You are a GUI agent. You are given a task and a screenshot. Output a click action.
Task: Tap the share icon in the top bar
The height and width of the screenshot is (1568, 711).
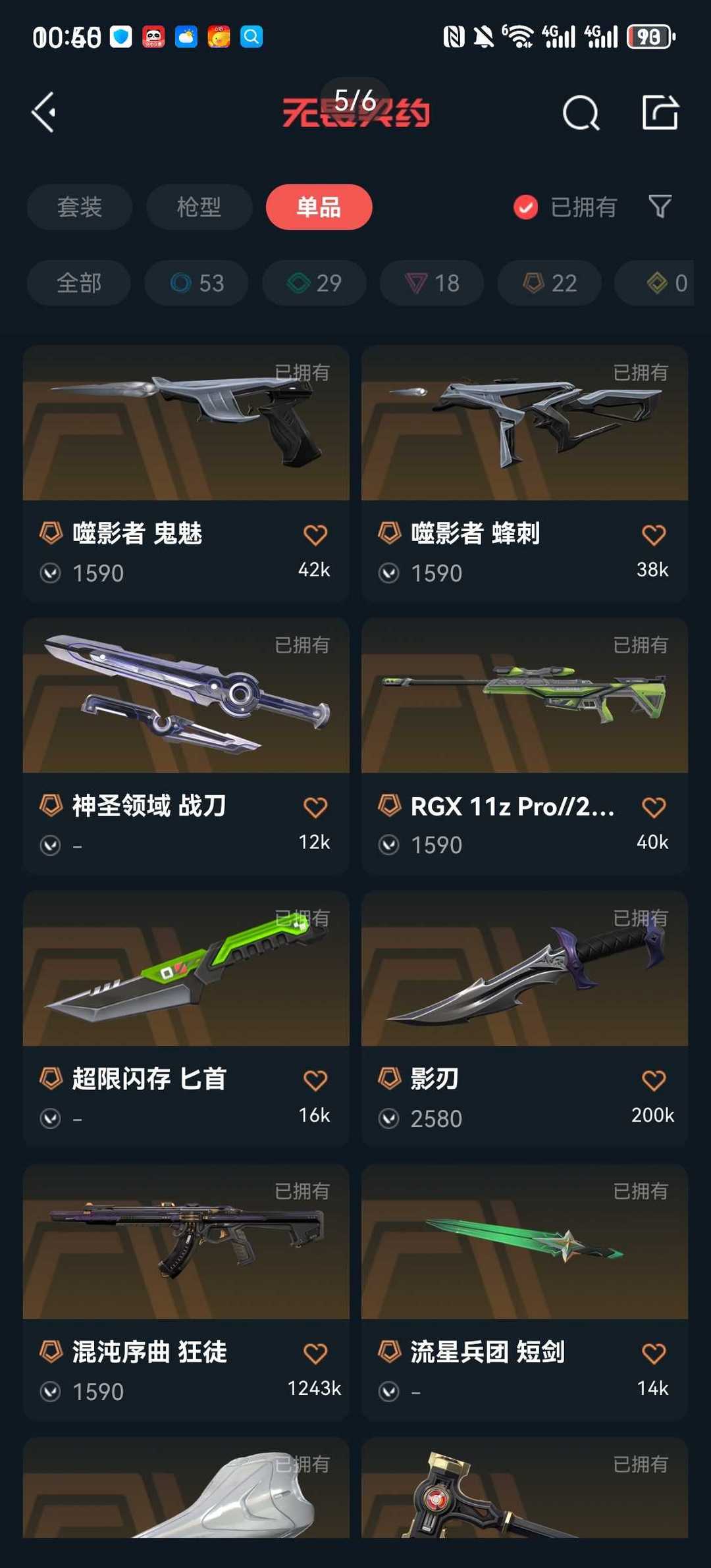coord(660,113)
